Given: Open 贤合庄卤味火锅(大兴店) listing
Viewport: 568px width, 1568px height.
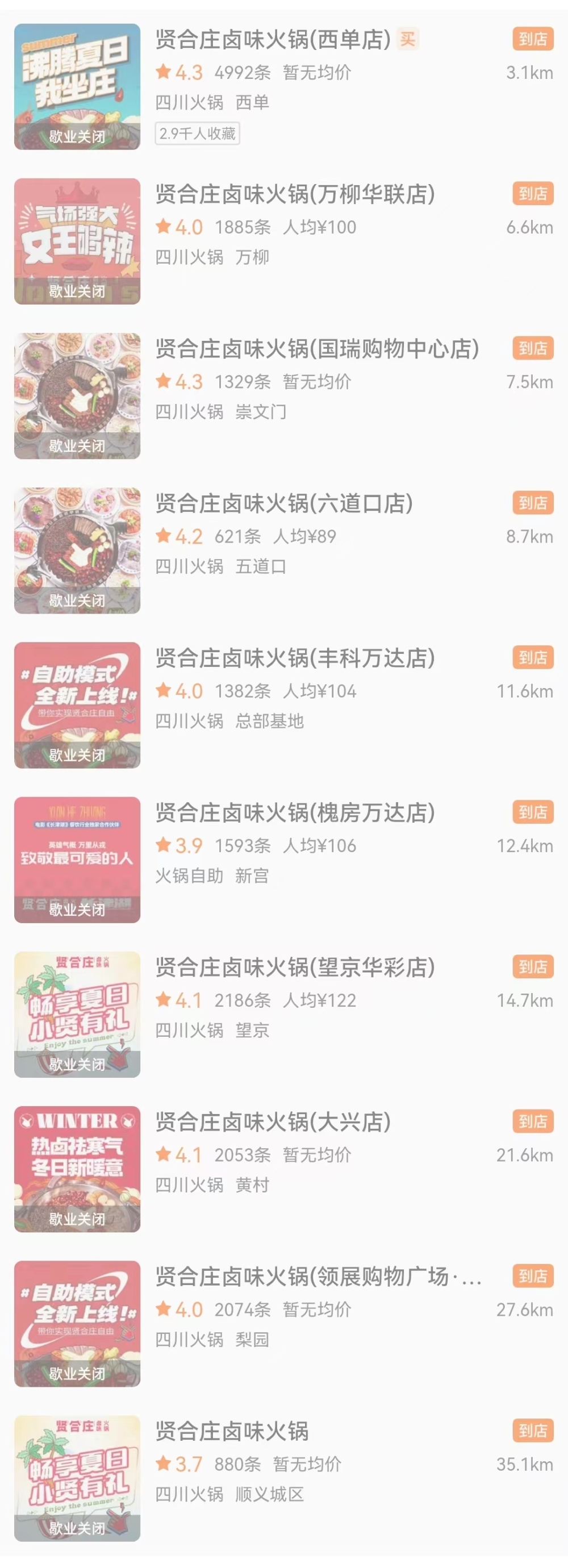Looking at the screenshot, I should coord(273,1123).
